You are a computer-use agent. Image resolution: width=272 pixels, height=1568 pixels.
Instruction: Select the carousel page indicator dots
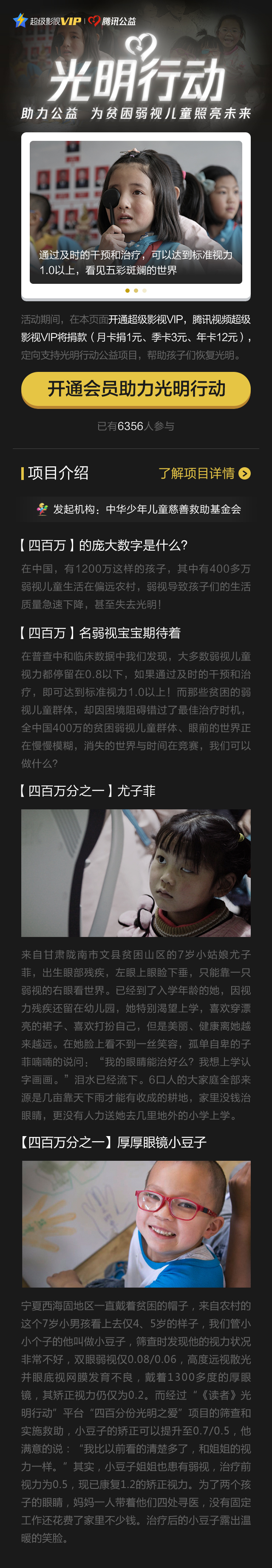[x=136, y=290]
